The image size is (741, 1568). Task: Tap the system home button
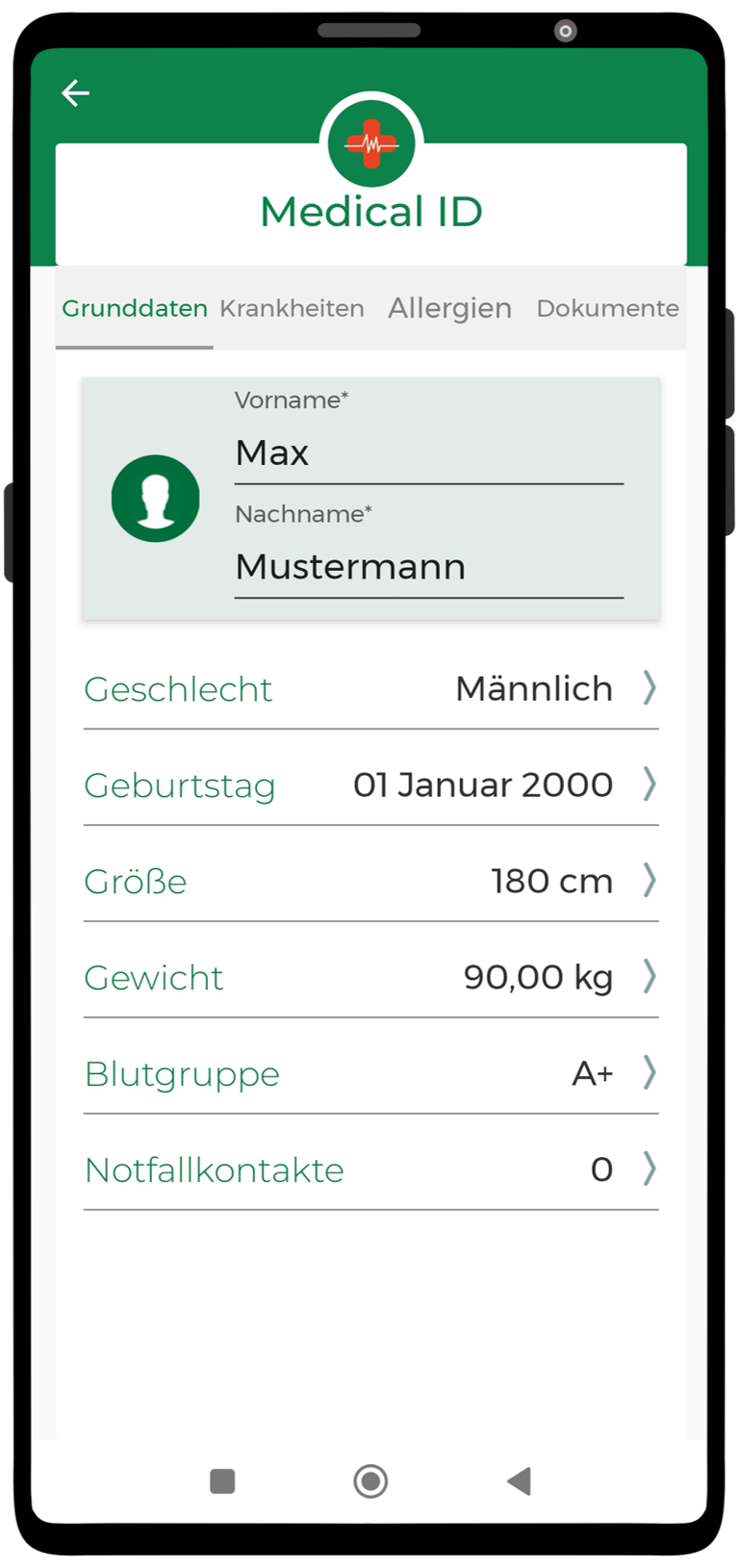pyautogui.click(x=370, y=1480)
